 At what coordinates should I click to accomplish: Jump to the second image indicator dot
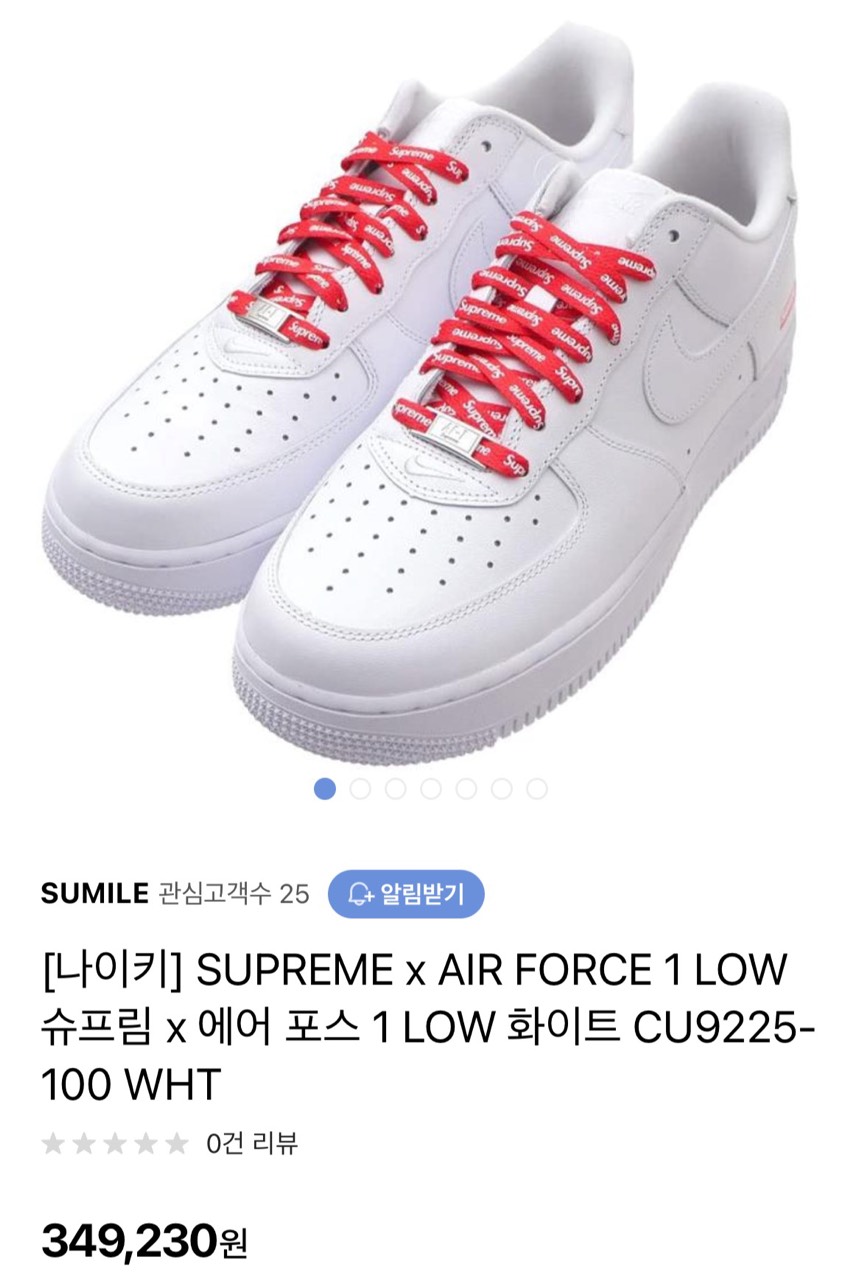coord(360,789)
